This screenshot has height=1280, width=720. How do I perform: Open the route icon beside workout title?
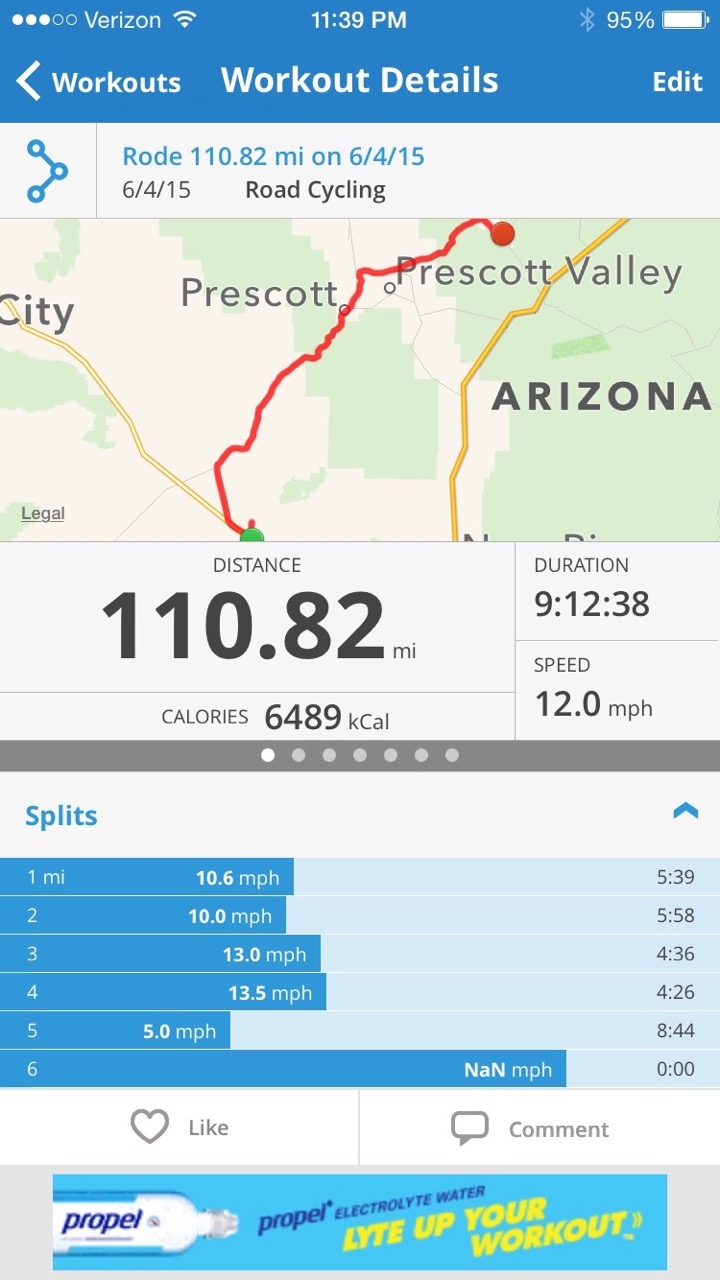[x=48, y=171]
